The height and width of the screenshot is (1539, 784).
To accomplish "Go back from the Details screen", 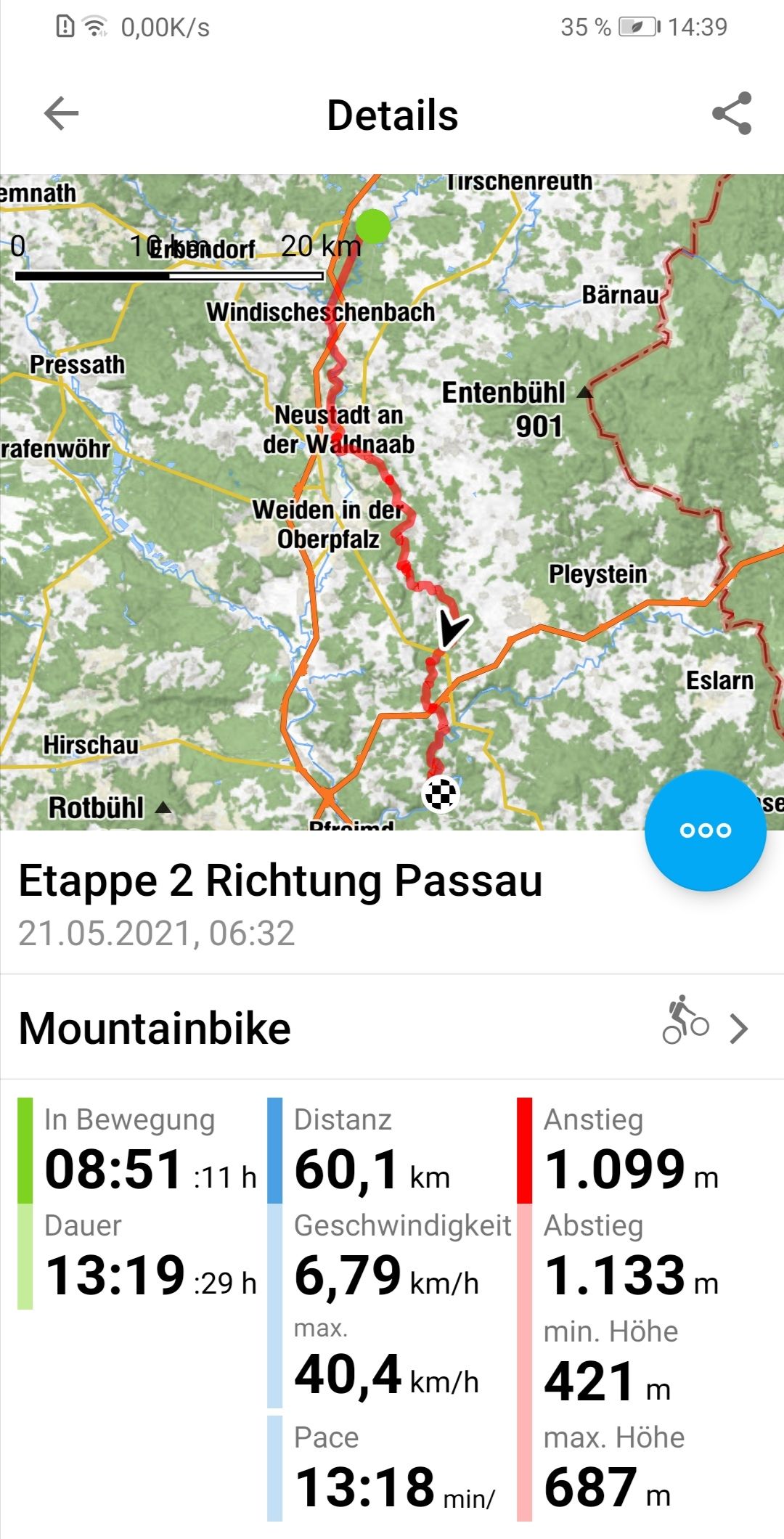I will click(61, 114).
